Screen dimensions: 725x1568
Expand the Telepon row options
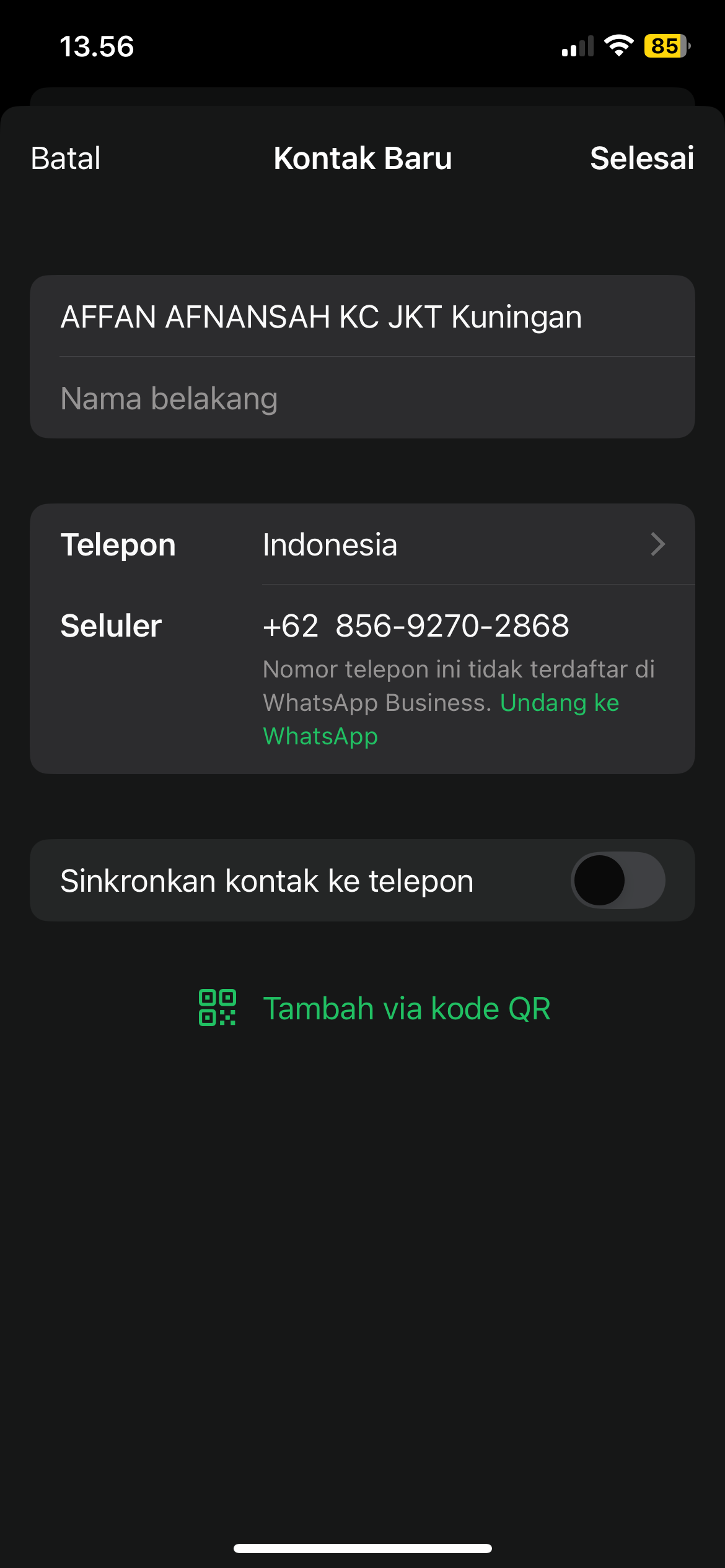click(118, 544)
